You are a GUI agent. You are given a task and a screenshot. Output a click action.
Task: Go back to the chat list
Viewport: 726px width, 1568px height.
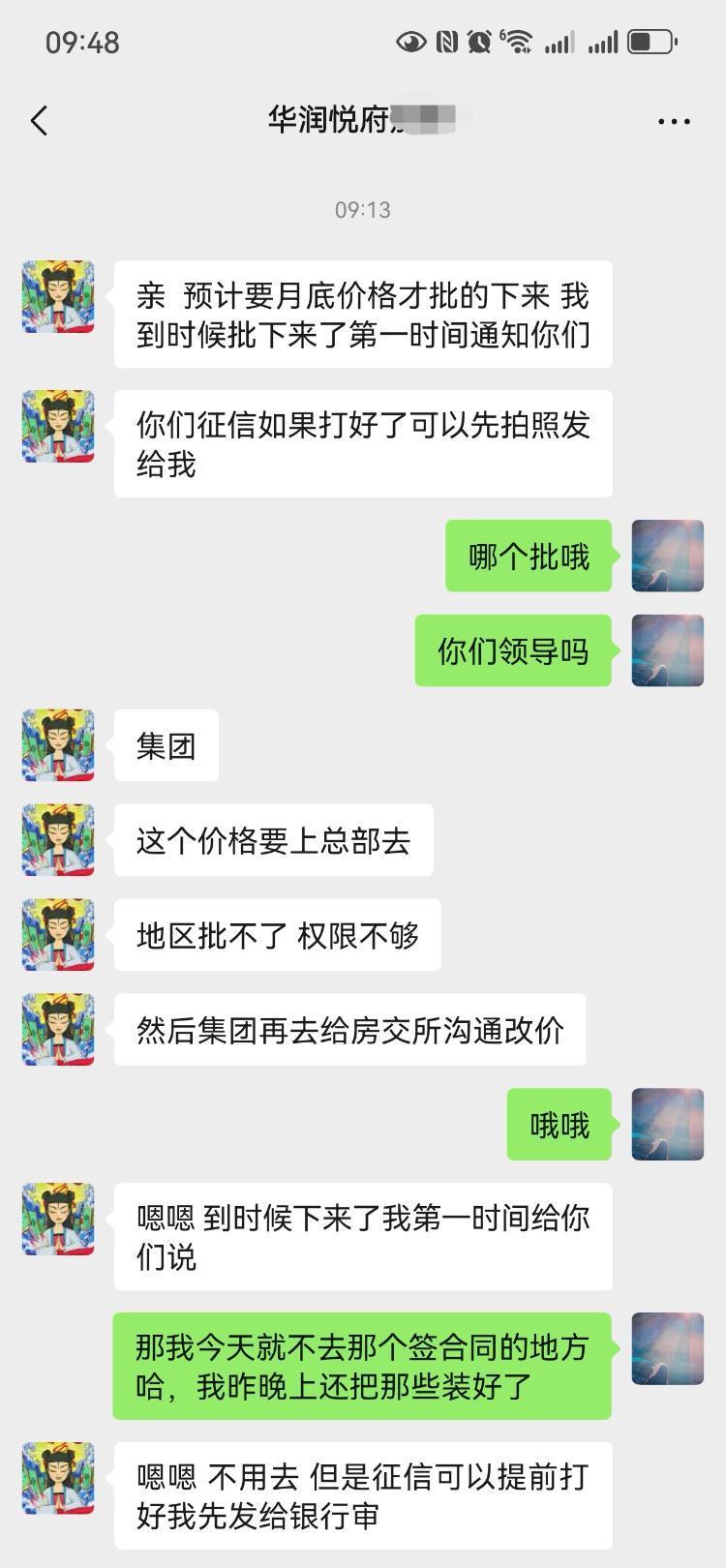coord(40,121)
